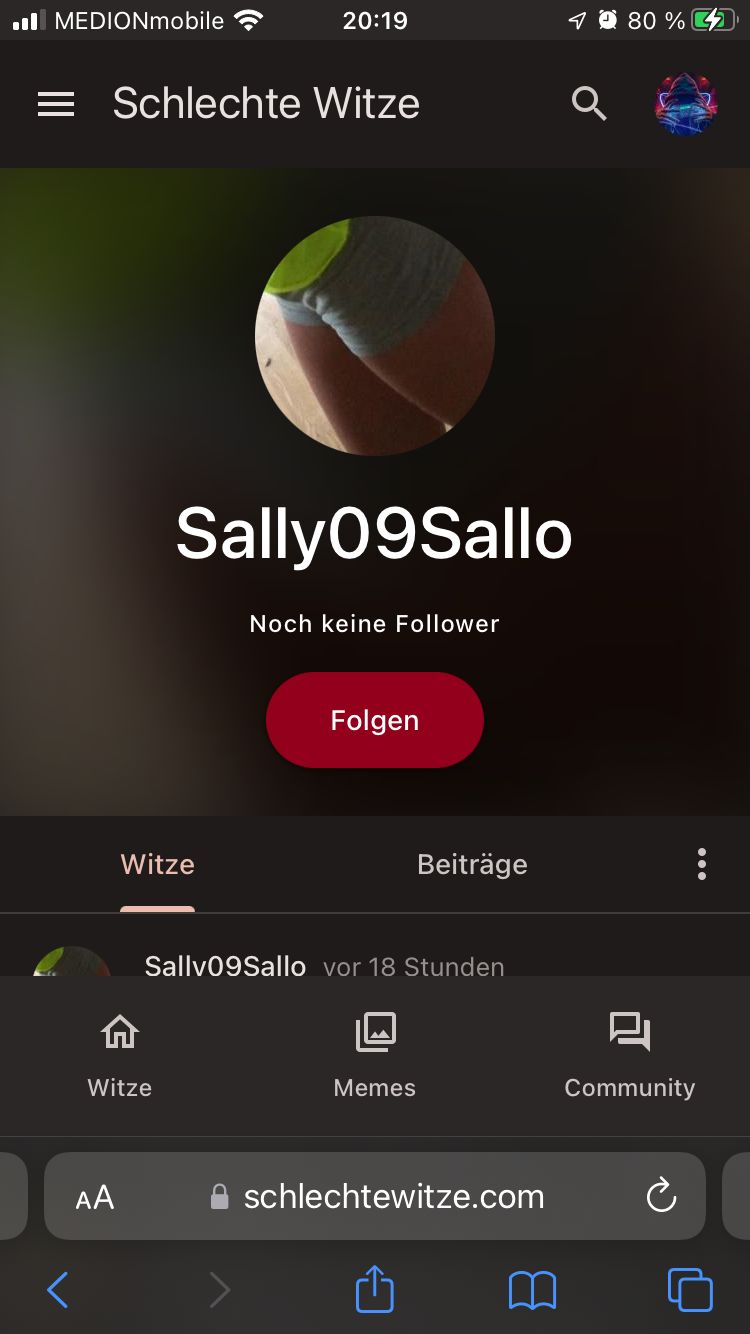Tap the schlechtewitze.com address bar
Screen dimensions: 750x1334
pyautogui.click(x=393, y=1197)
